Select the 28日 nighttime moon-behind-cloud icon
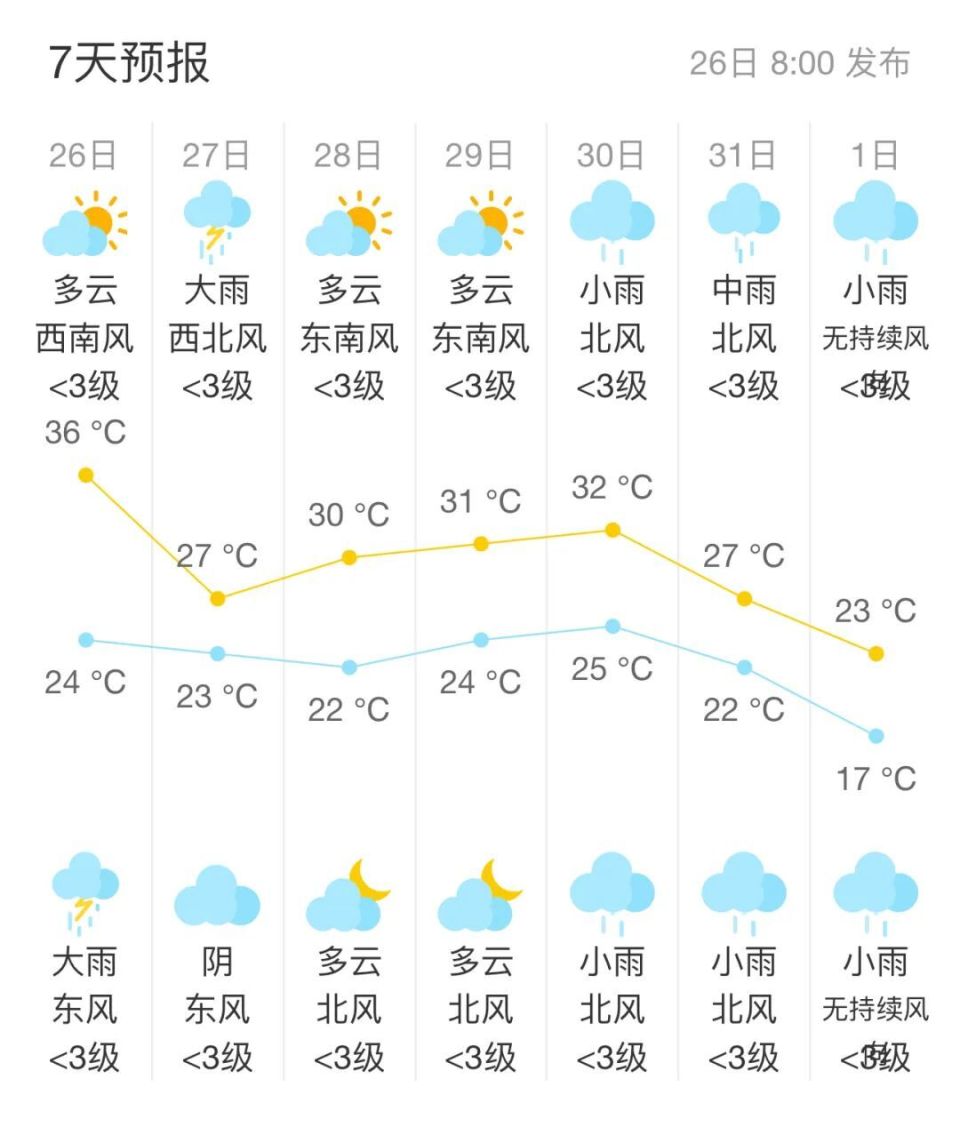Viewport: 960px width, 1127px height. (x=349, y=895)
